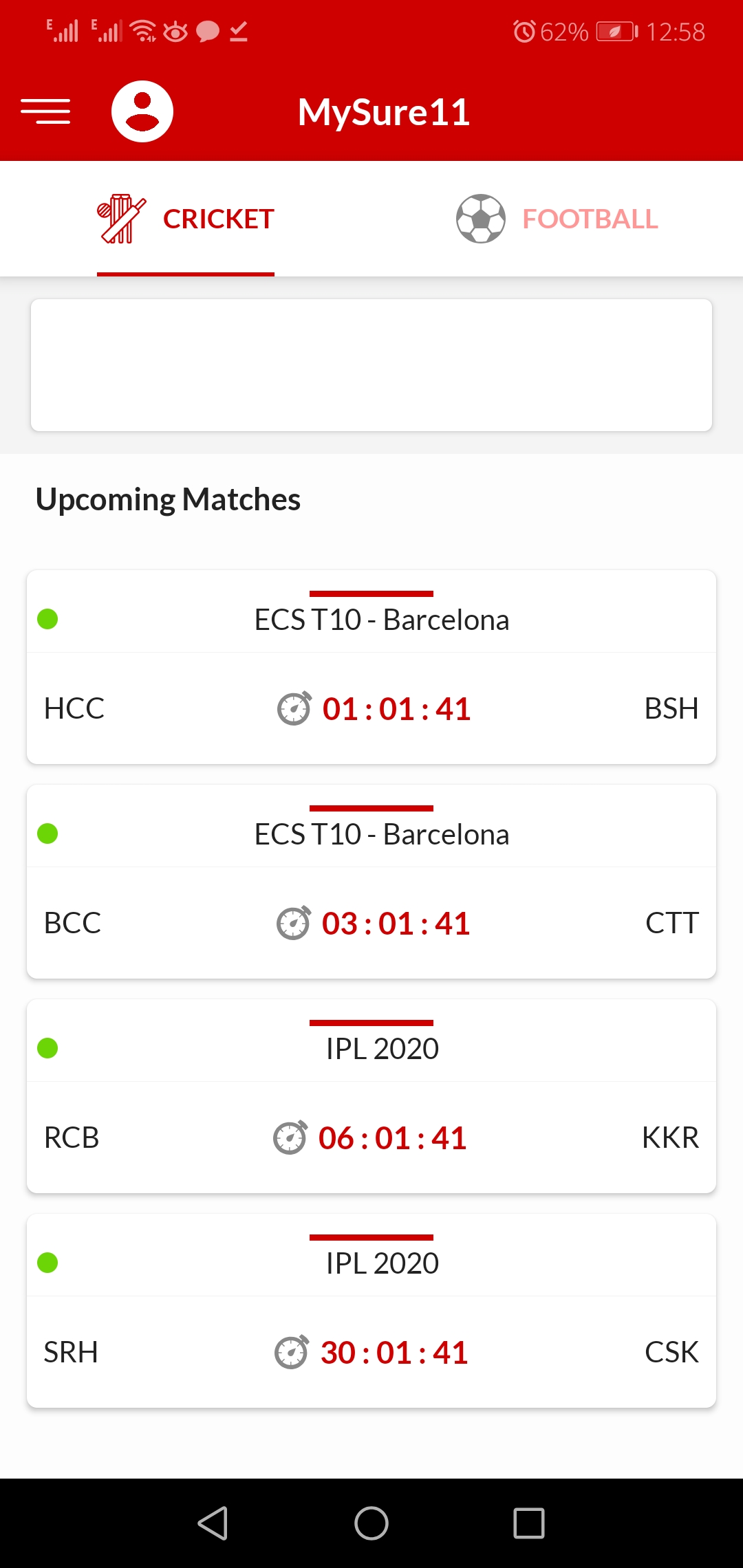Screen dimensions: 743x1568
Task: Switch to the Football tab
Action: (557, 219)
